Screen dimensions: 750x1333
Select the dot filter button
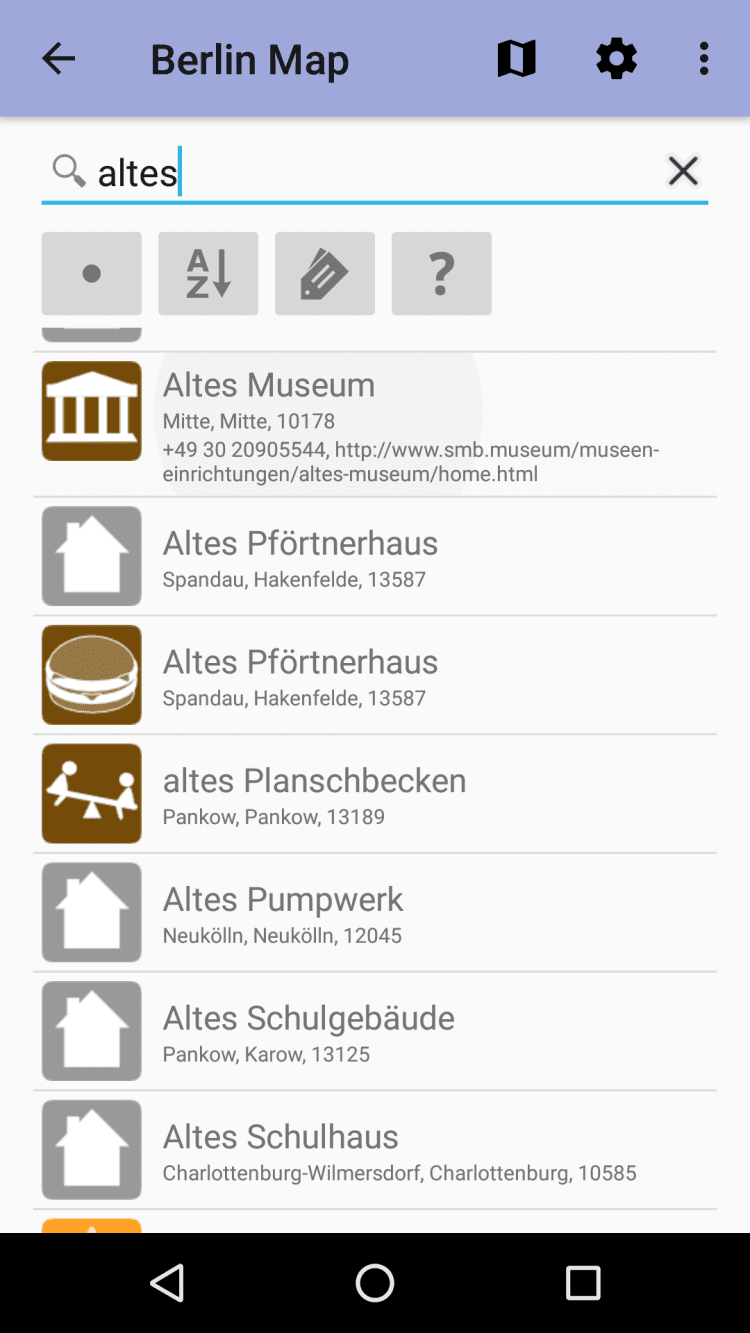[x=92, y=274]
